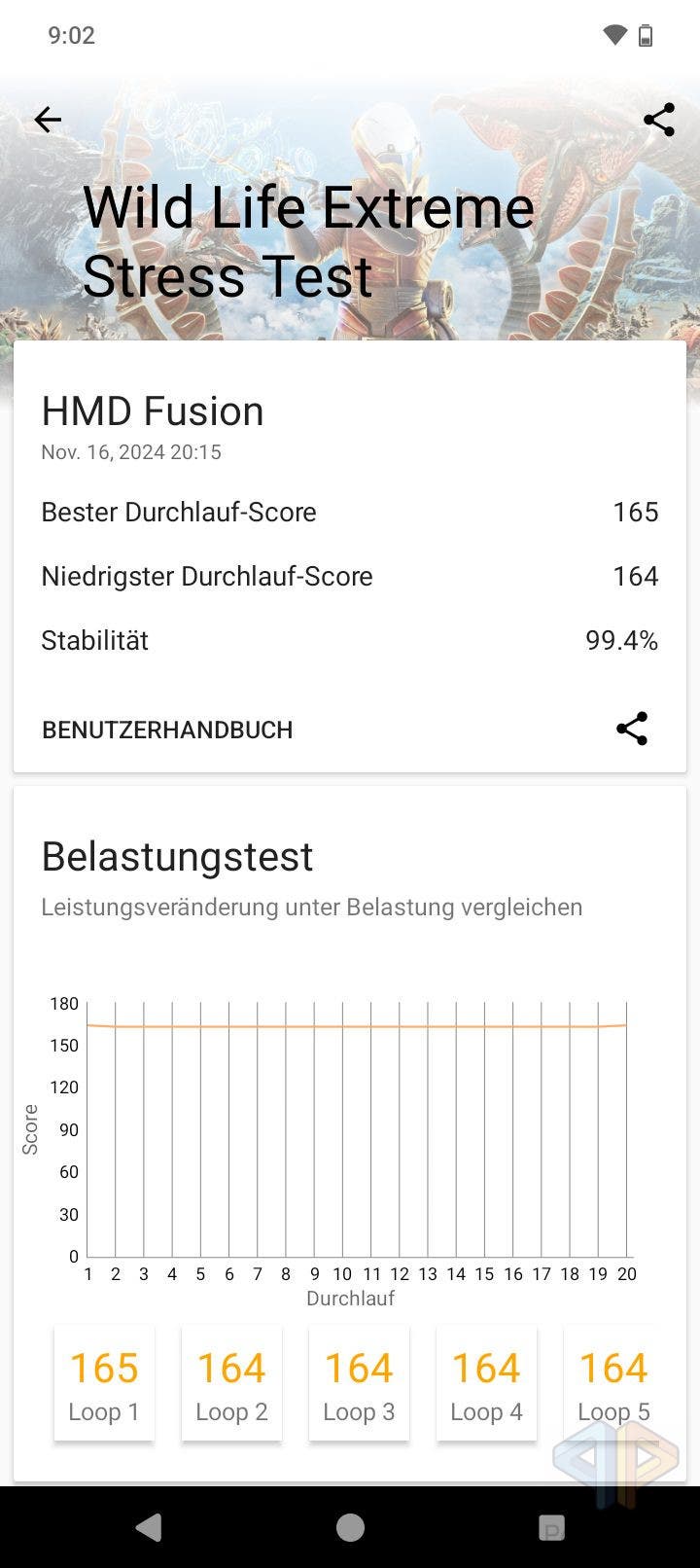Image resolution: width=700 pixels, height=1568 pixels.
Task: Select the Loop 2 score card
Action: [231, 1384]
